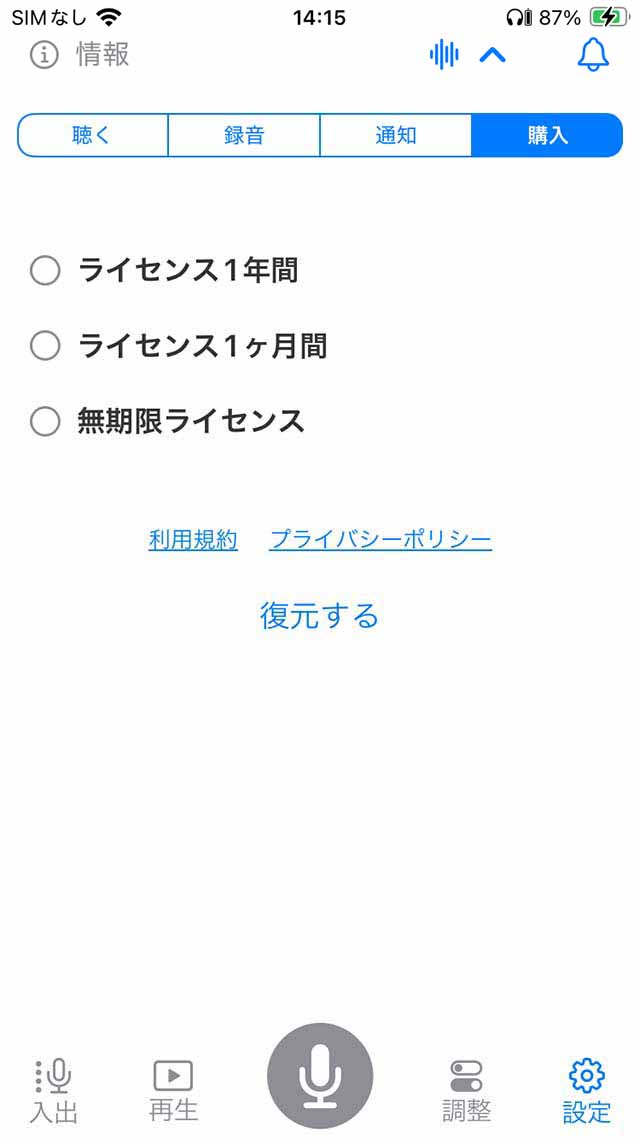Screen dimensions: 640x1138
Task: Choose ライセンス1ヶ月間 option
Action: point(179,346)
